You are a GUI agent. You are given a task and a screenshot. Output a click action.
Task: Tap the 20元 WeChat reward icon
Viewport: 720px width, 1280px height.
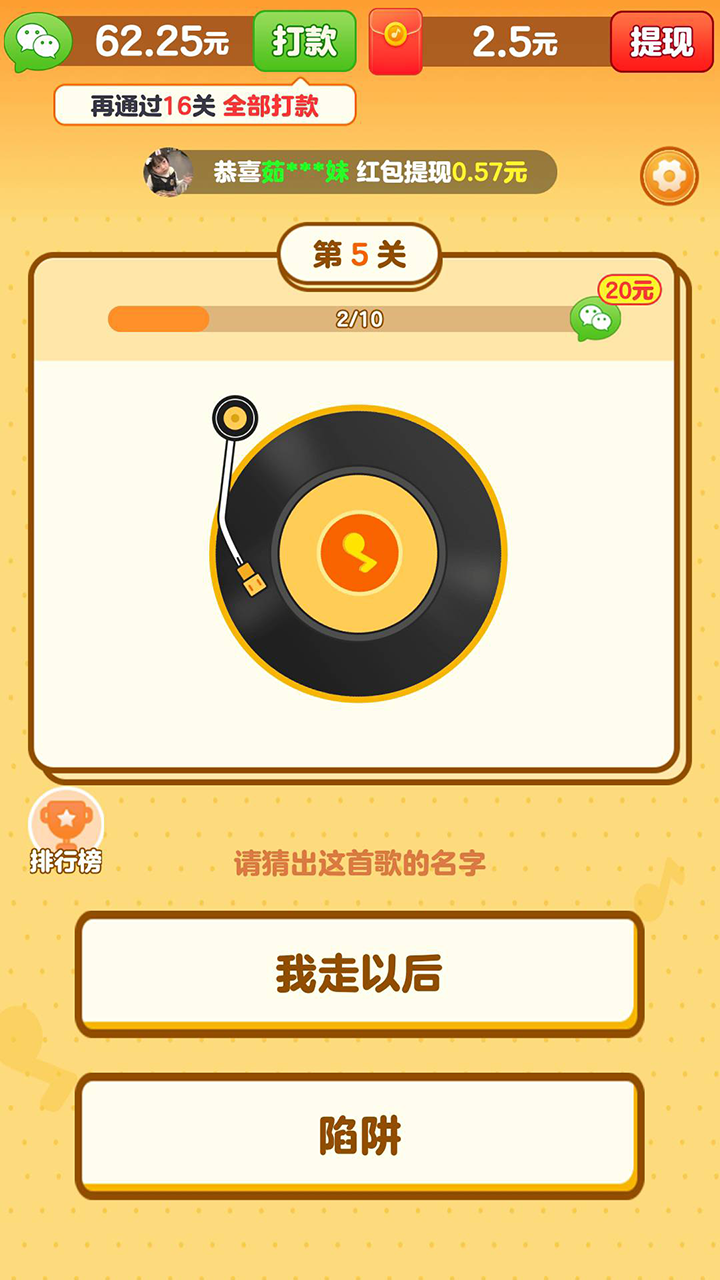[596, 319]
